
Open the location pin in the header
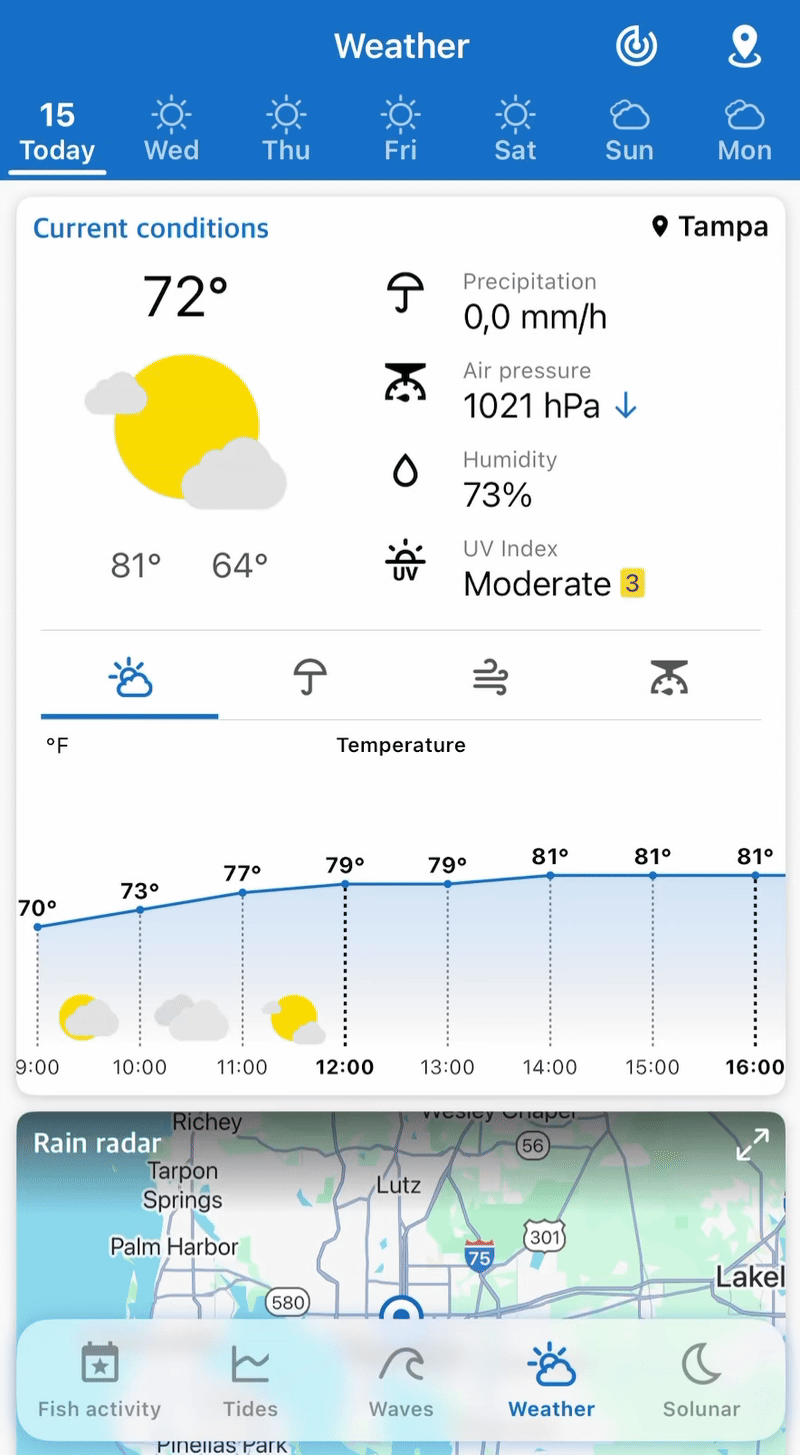(744, 46)
